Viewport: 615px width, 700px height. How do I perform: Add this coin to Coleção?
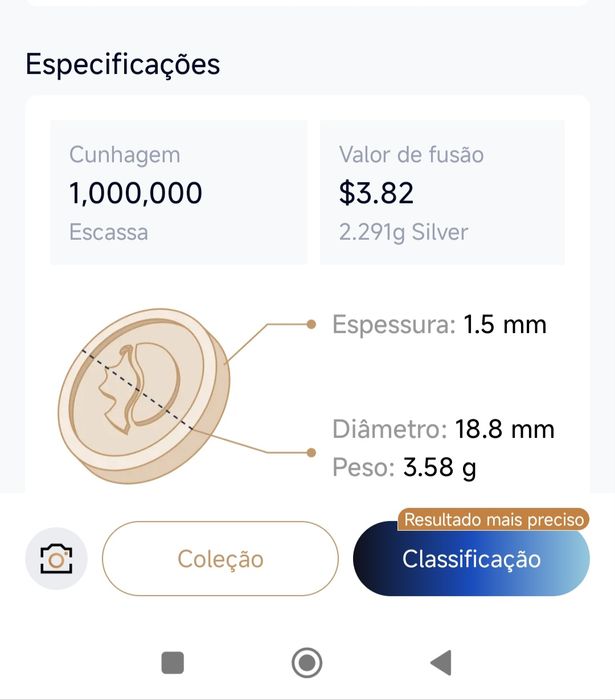coord(220,559)
